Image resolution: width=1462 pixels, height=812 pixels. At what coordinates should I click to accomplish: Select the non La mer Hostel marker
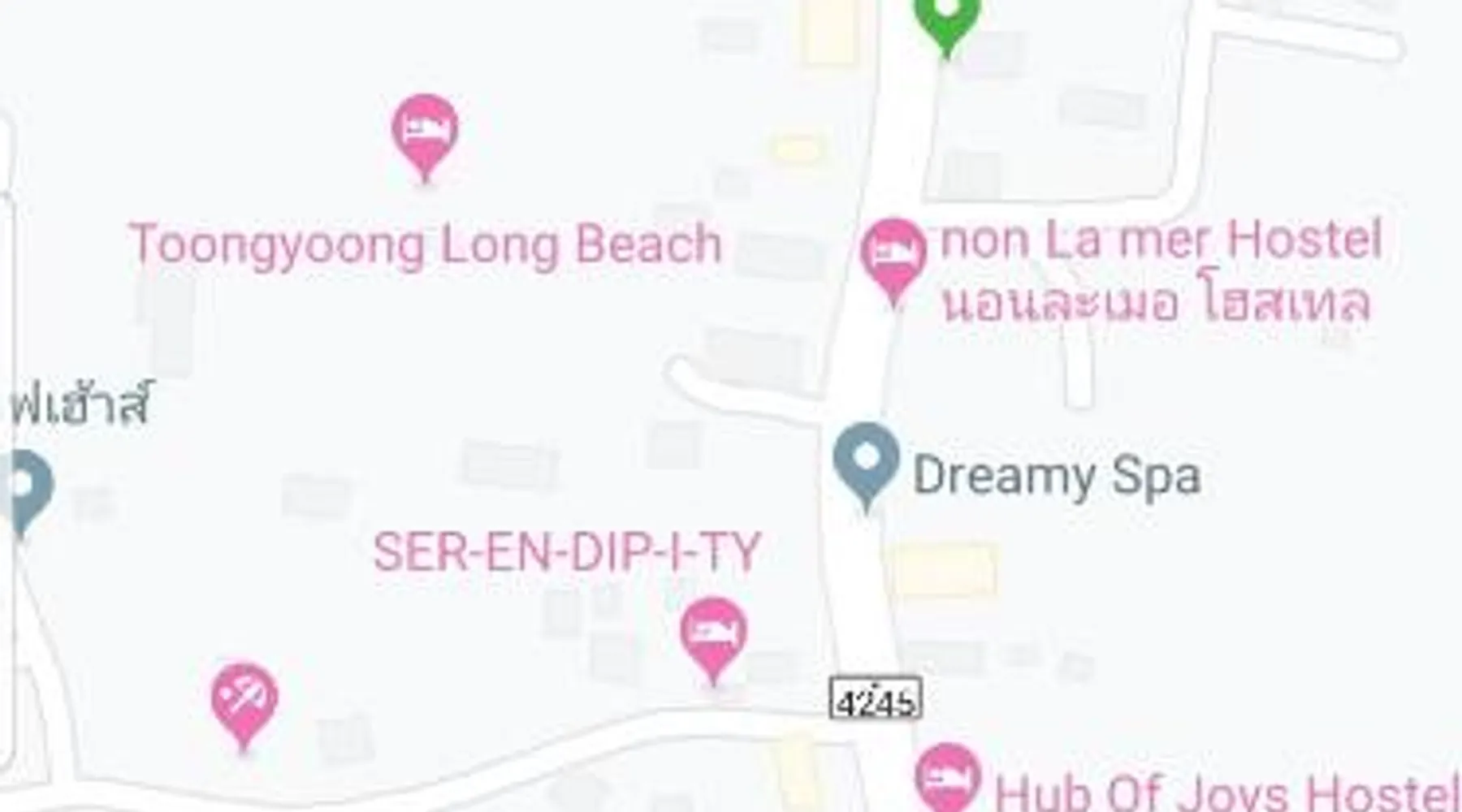pyautogui.click(x=893, y=256)
